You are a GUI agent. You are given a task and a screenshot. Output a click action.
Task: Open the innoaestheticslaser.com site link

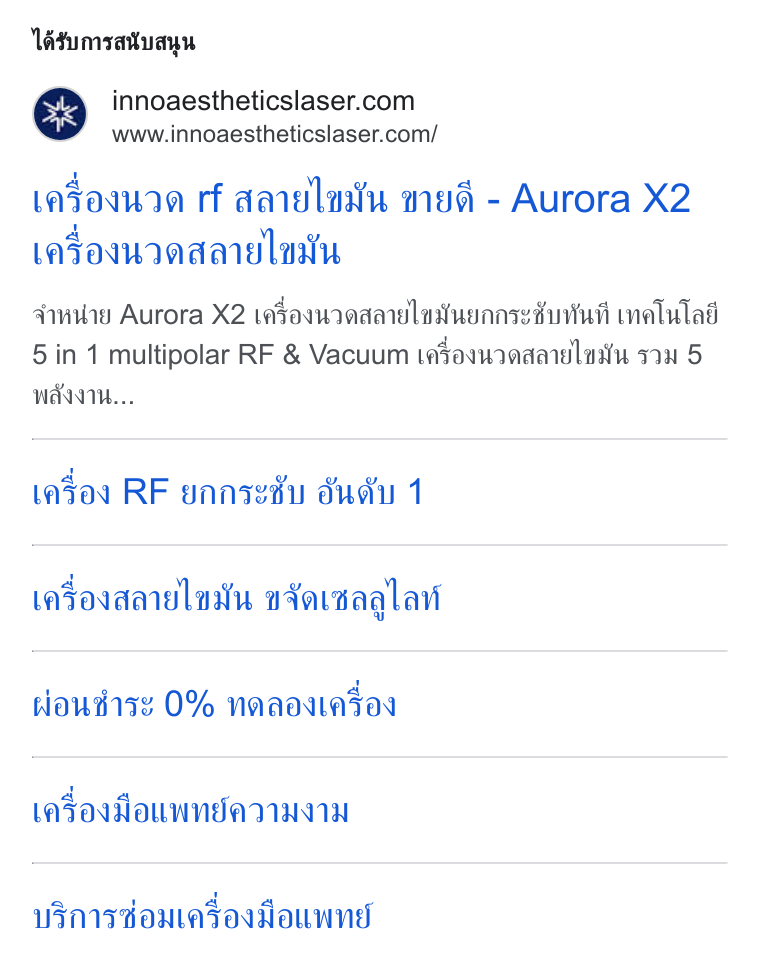point(263,101)
